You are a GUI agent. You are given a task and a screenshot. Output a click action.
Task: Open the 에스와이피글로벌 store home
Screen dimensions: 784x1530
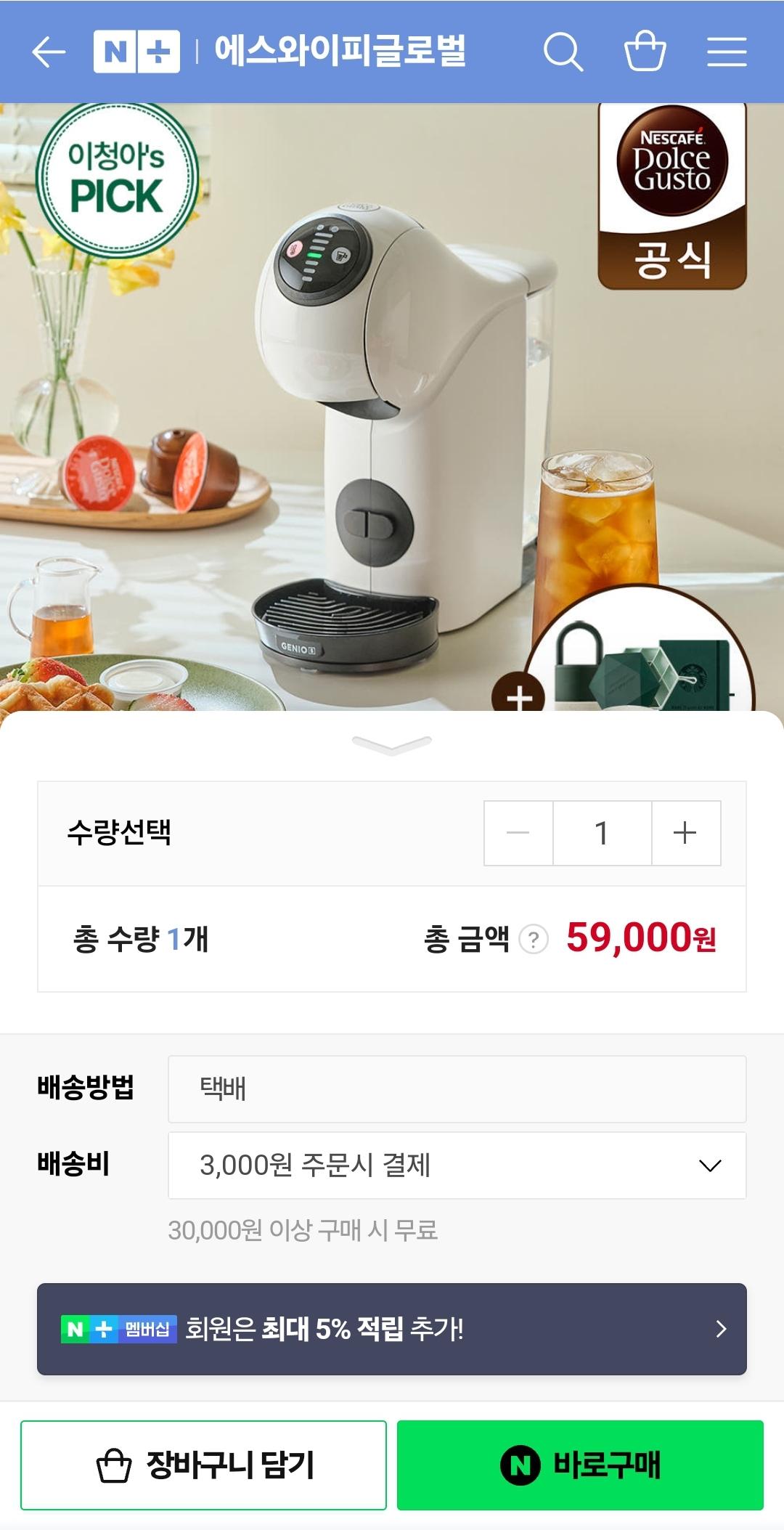[340, 52]
